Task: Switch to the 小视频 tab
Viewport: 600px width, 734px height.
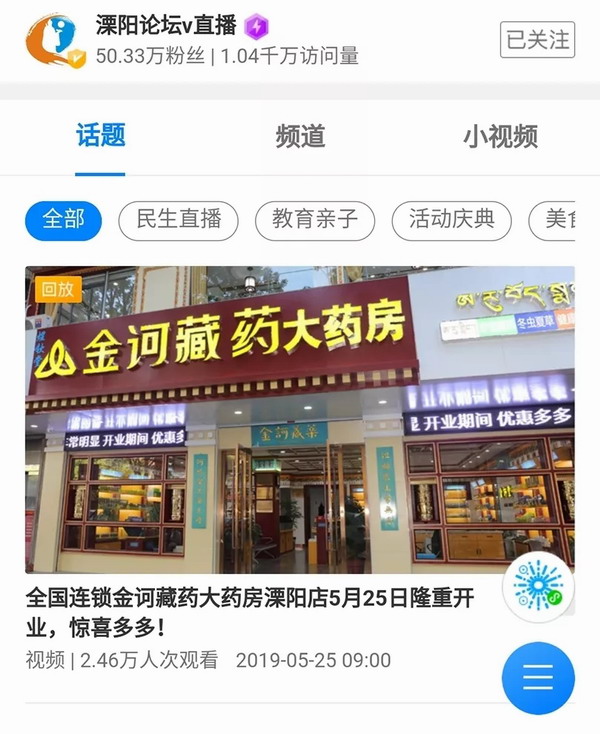Action: [x=500, y=136]
